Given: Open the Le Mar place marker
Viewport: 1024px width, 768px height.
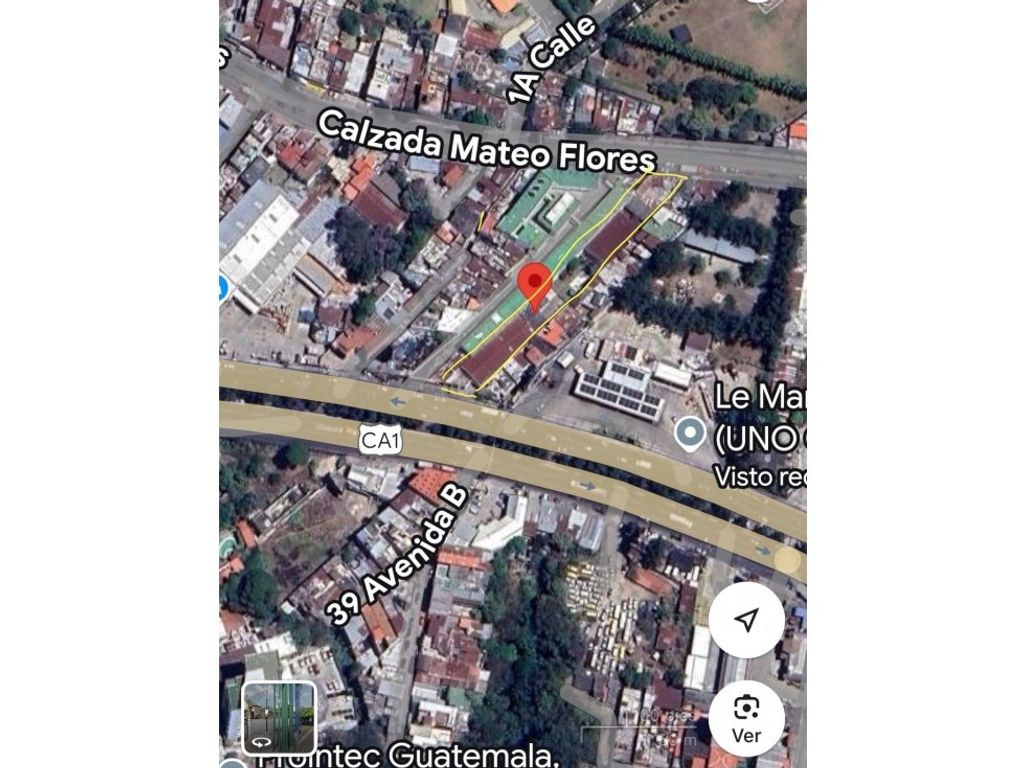Looking at the screenshot, I should pos(690,433).
